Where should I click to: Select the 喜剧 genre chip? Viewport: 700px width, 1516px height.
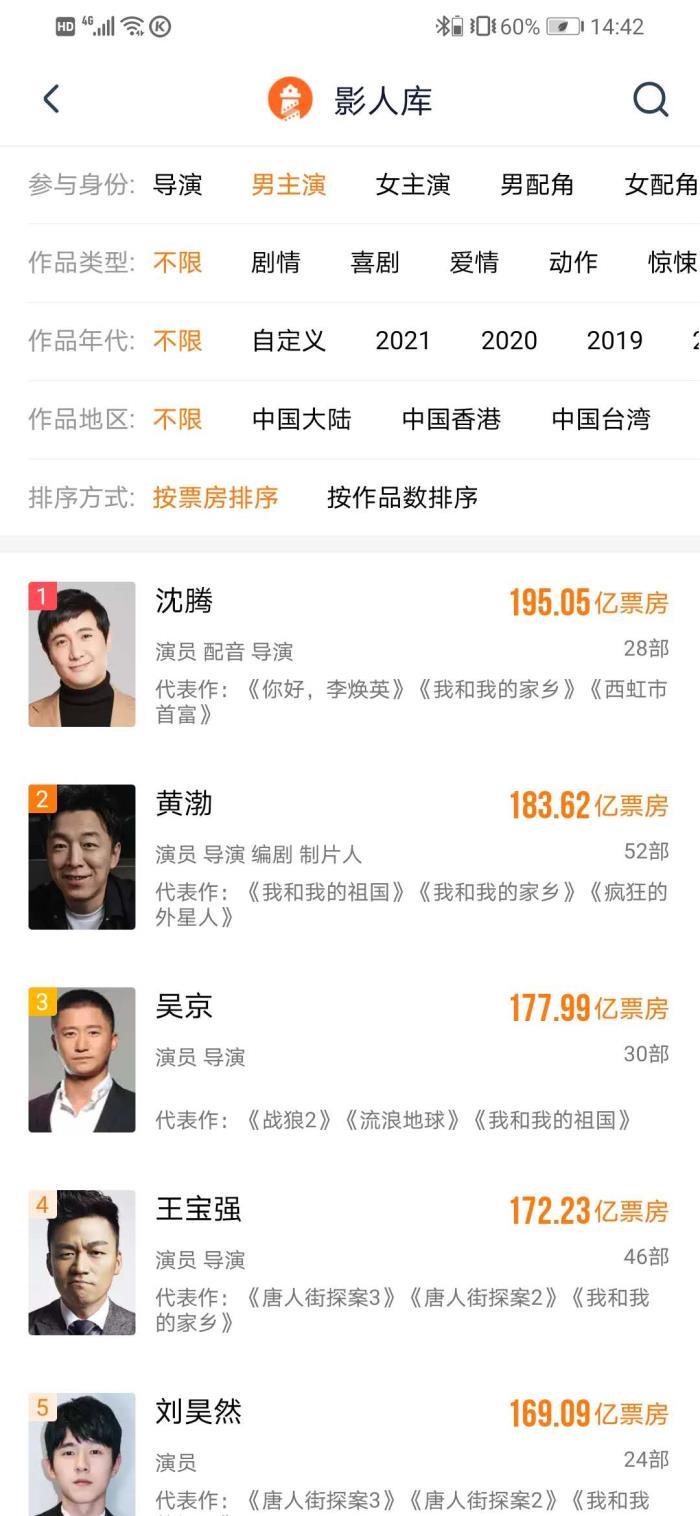pyautogui.click(x=375, y=263)
